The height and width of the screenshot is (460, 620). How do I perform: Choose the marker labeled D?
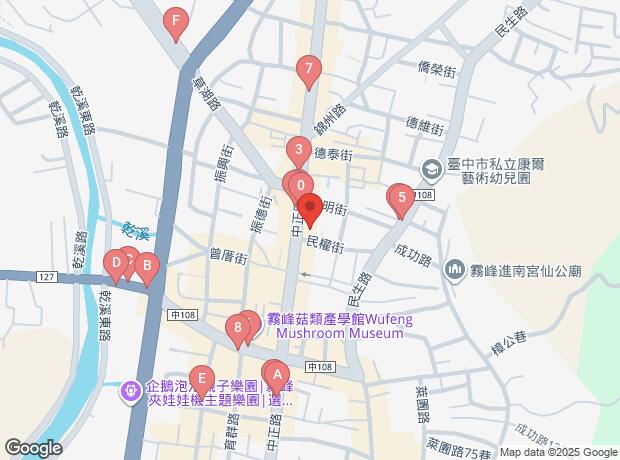(x=116, y=265)
